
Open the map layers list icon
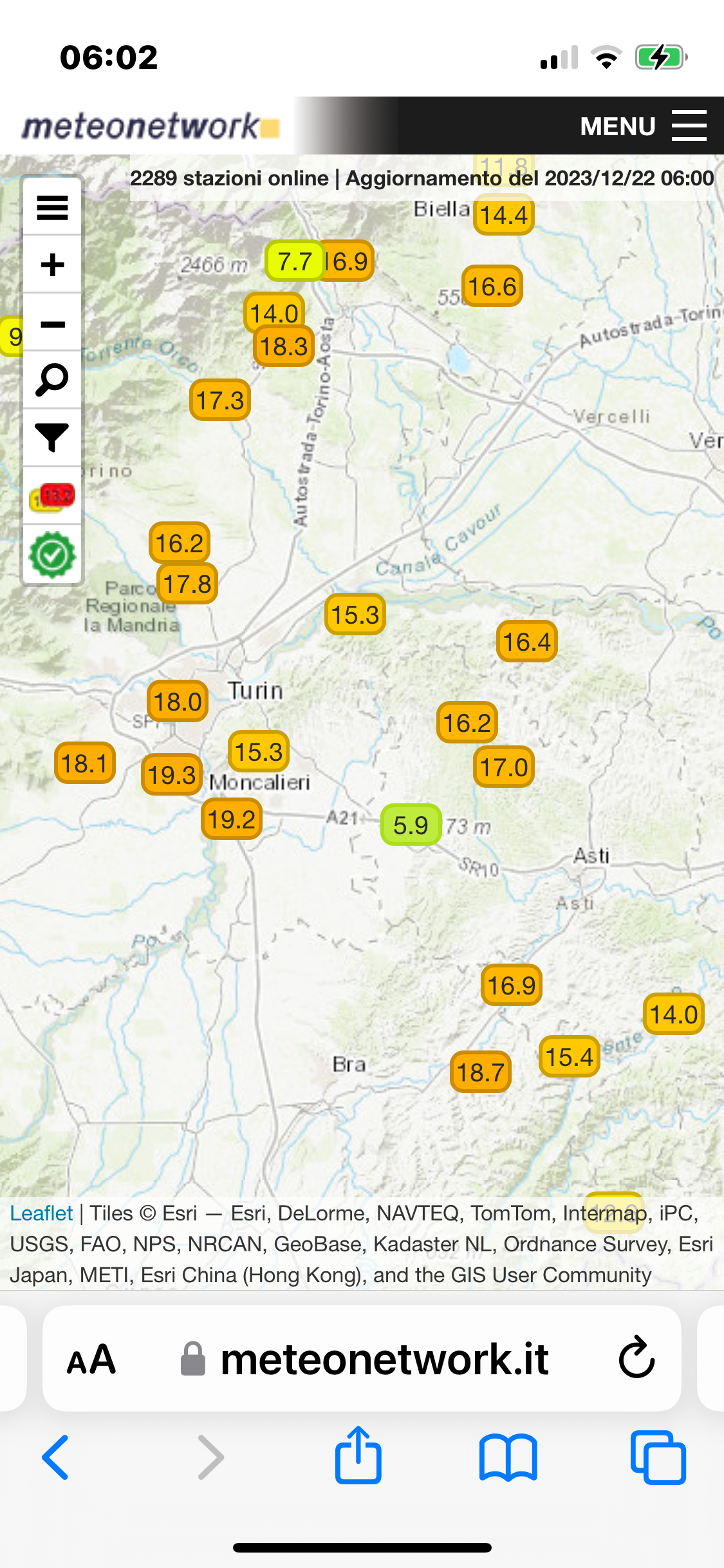[x=52, y=207]
